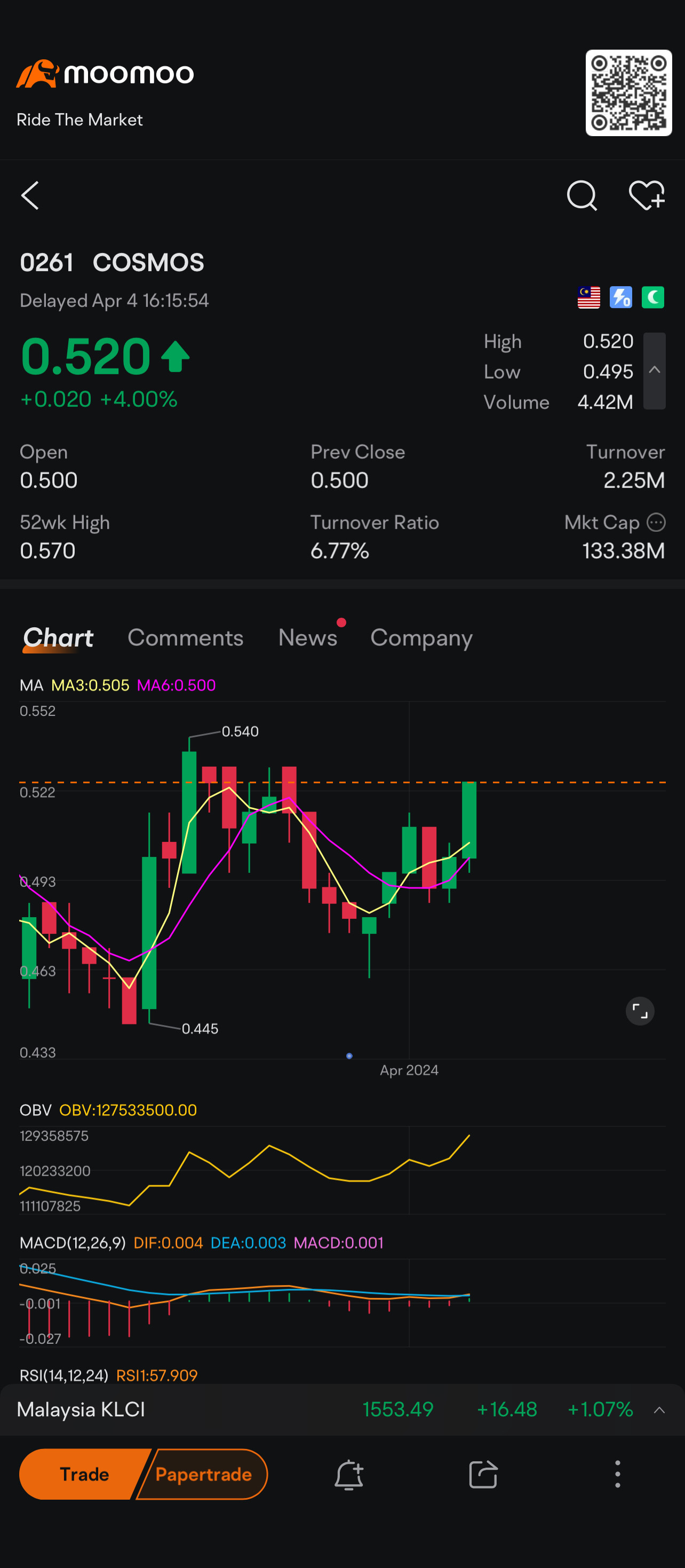
Task: Select the Chart tab
Action: [x=58, y=637]
